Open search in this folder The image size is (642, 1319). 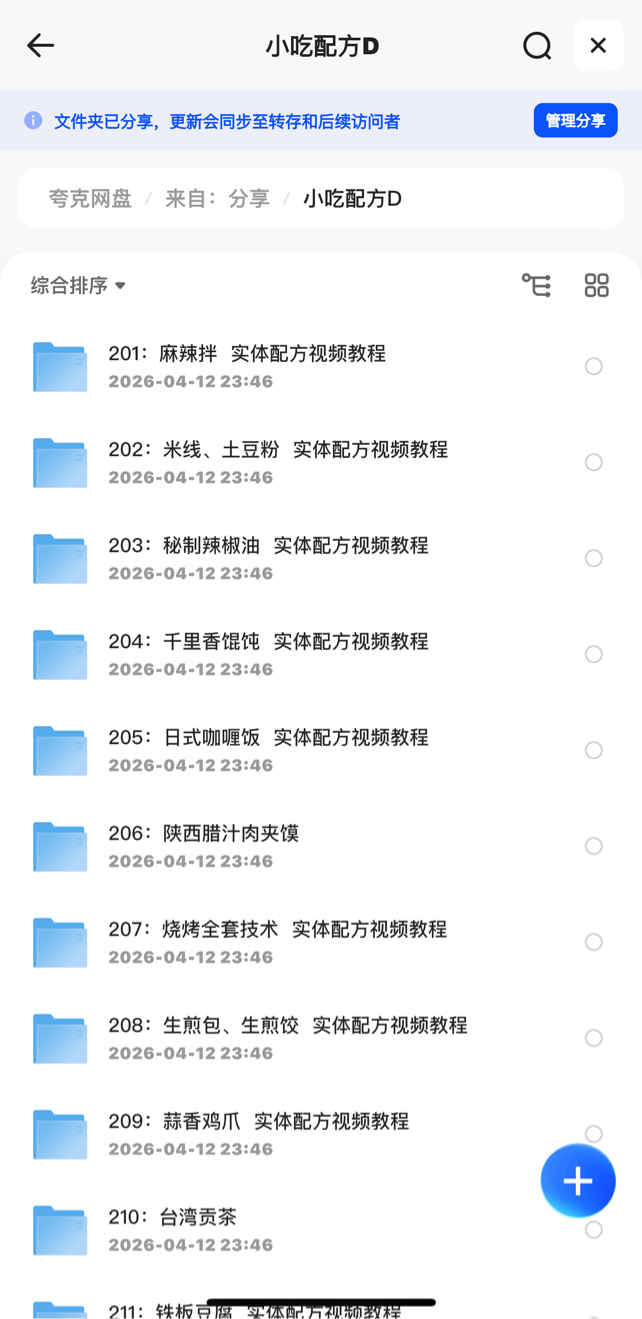tap(537, 46)
